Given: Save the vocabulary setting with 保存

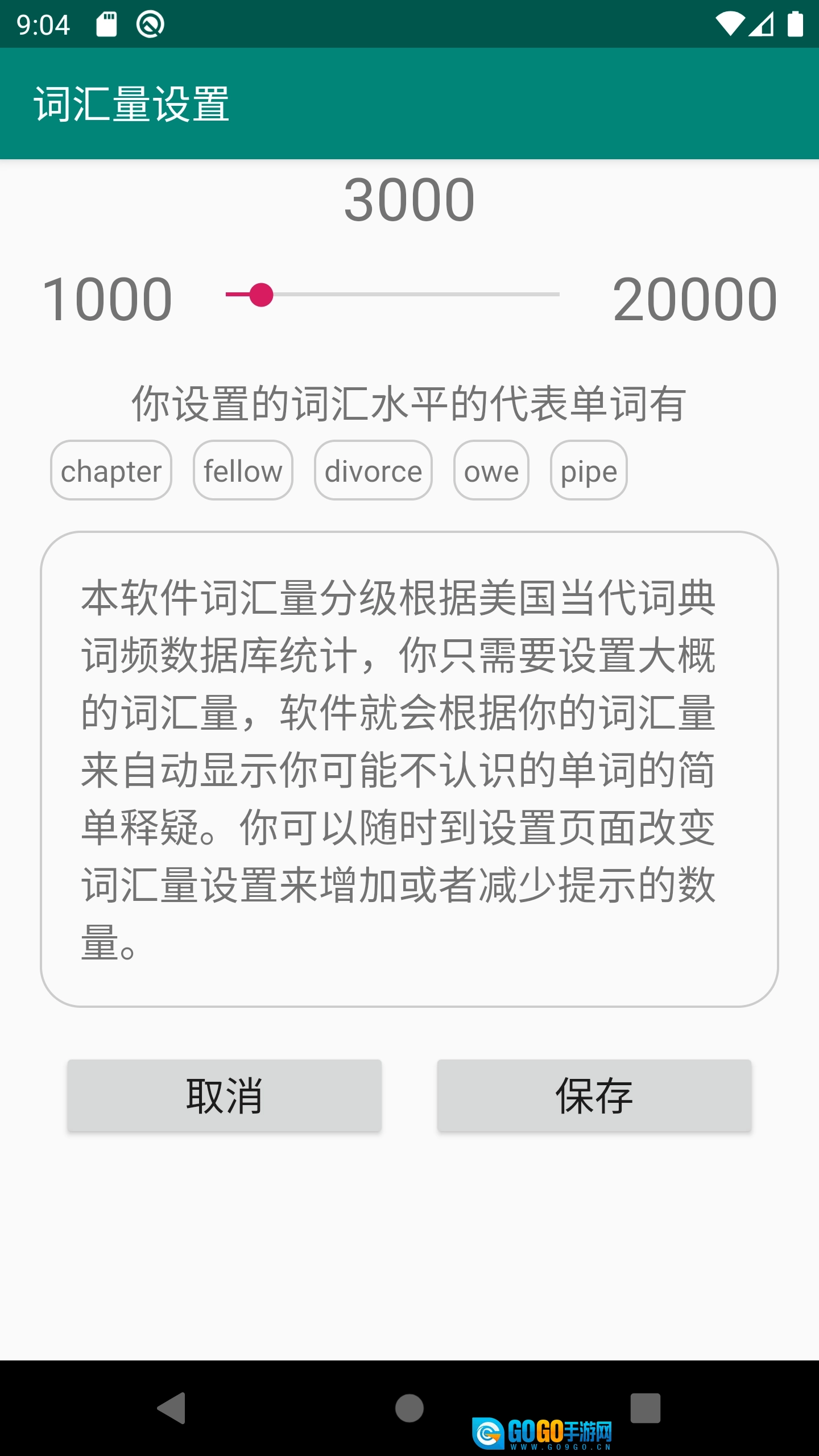Looking at the screenshot, I should pos(594,1095).
